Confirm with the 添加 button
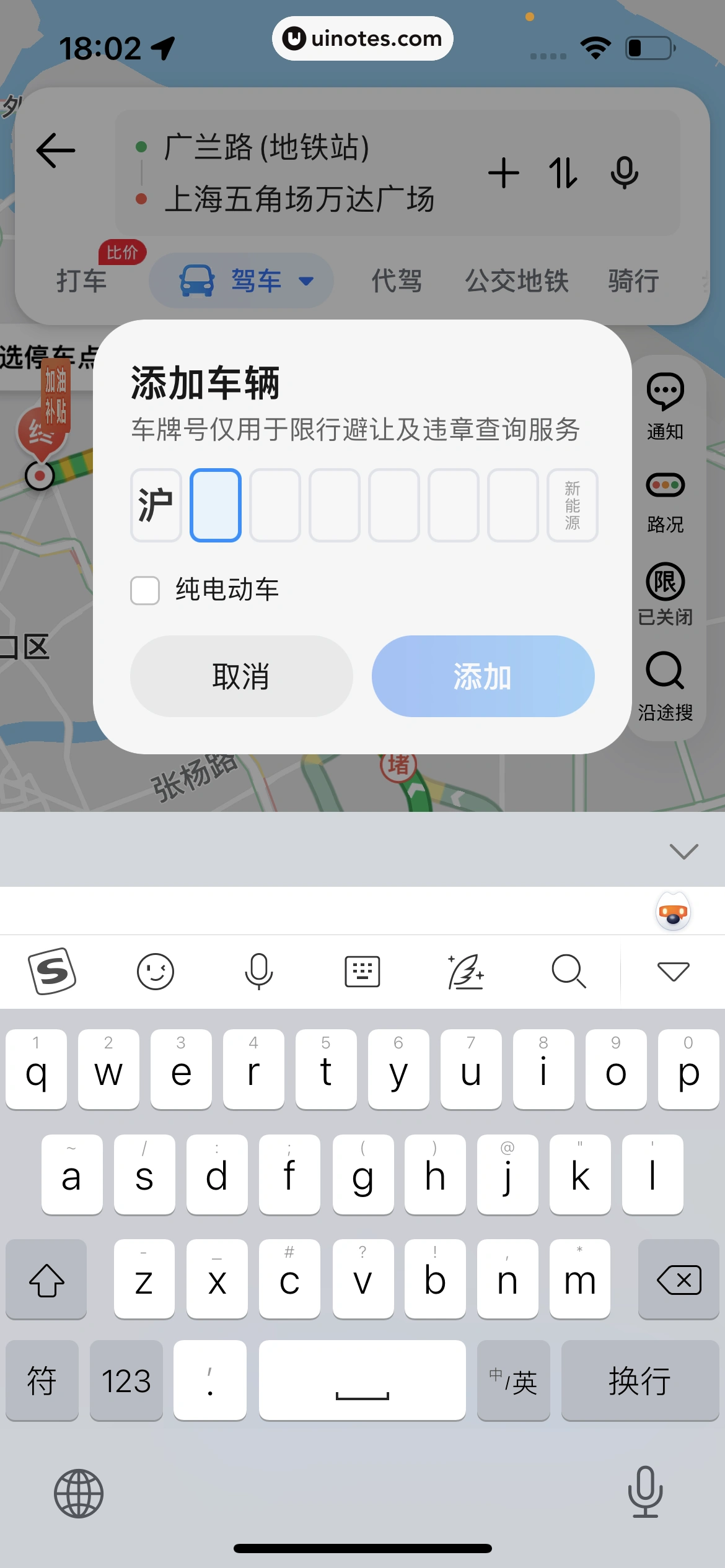 tap(483, 676)
